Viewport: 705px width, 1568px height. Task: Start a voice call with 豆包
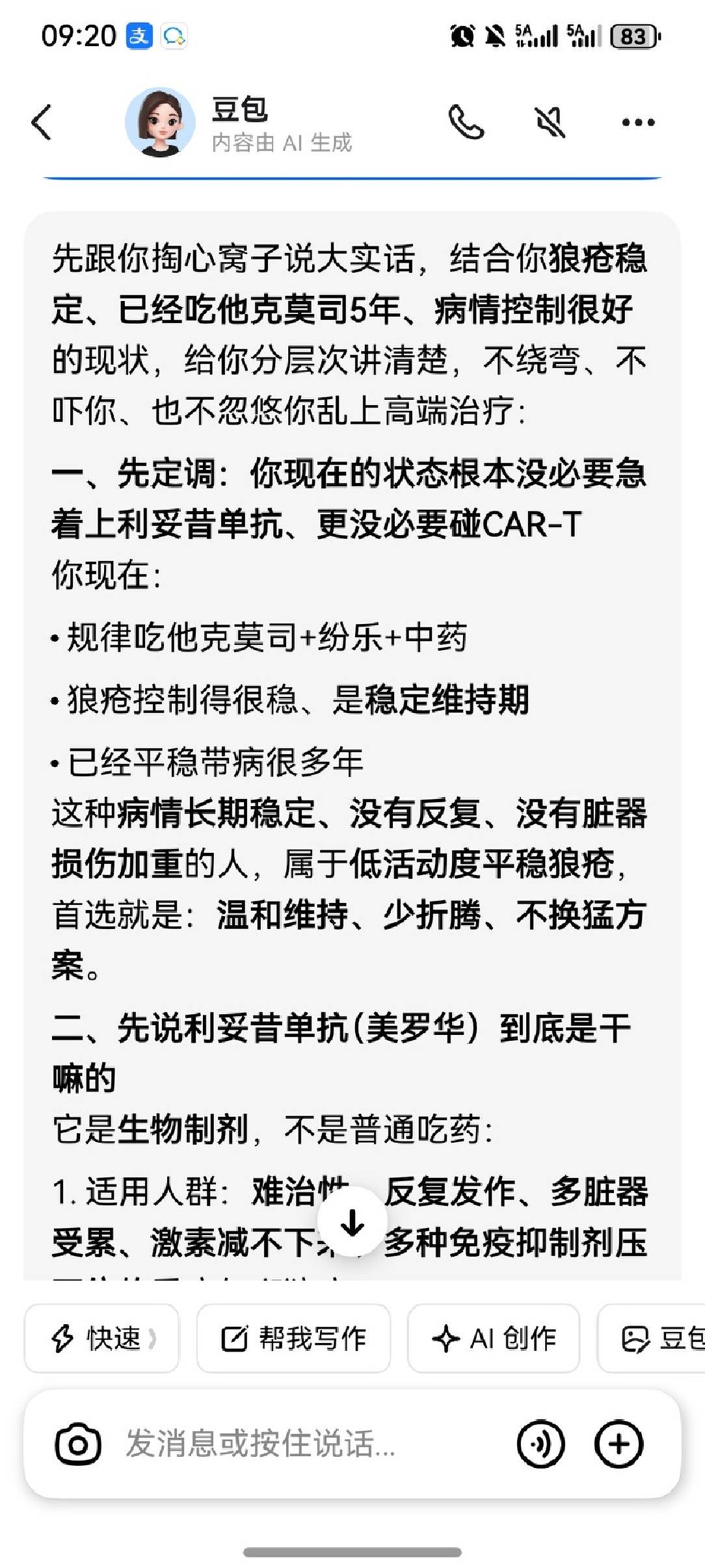coord(466,122)
